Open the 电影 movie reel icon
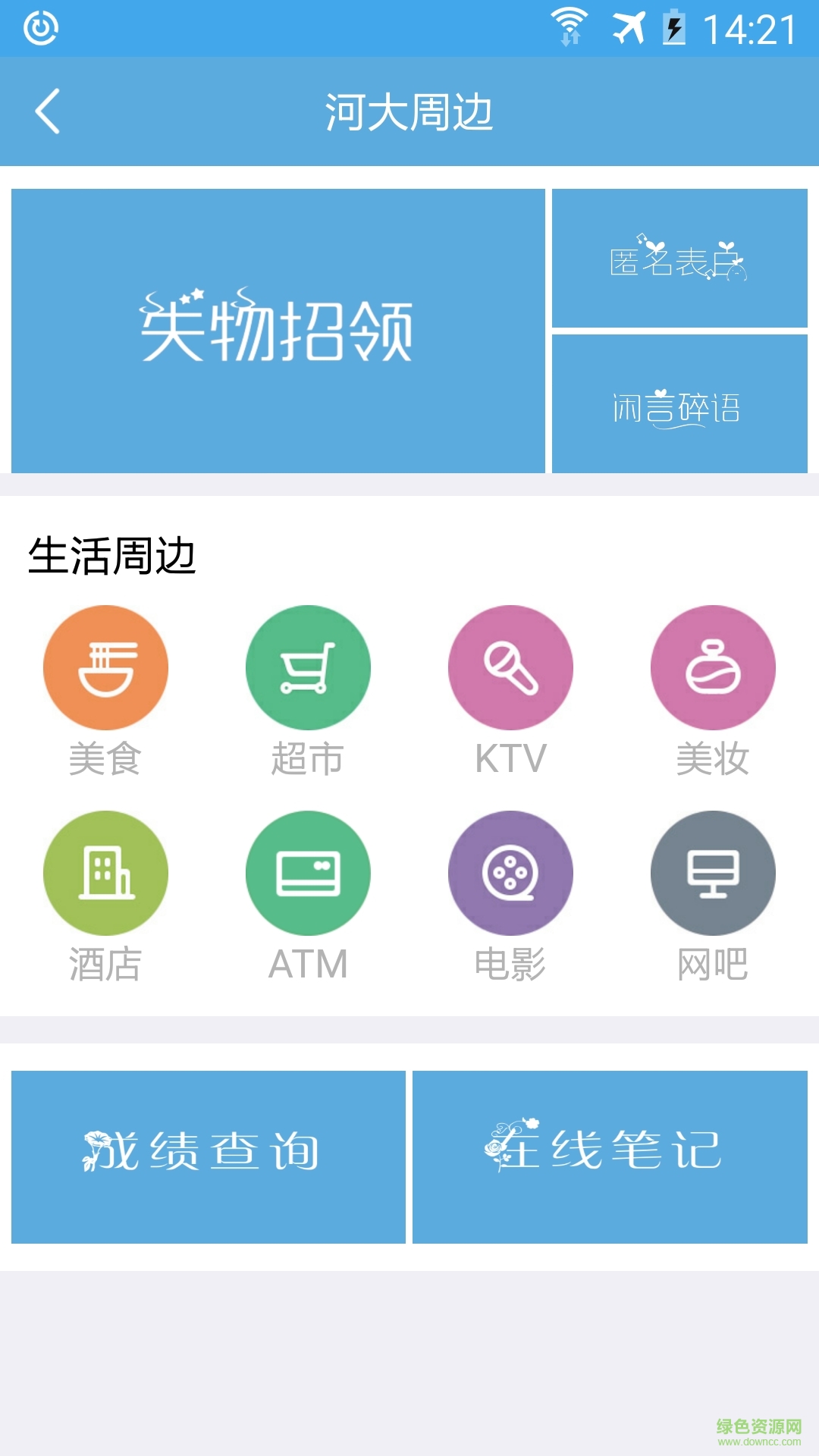Image resolution: width=819 pixels, height=1456 pixels. [511, 872]
